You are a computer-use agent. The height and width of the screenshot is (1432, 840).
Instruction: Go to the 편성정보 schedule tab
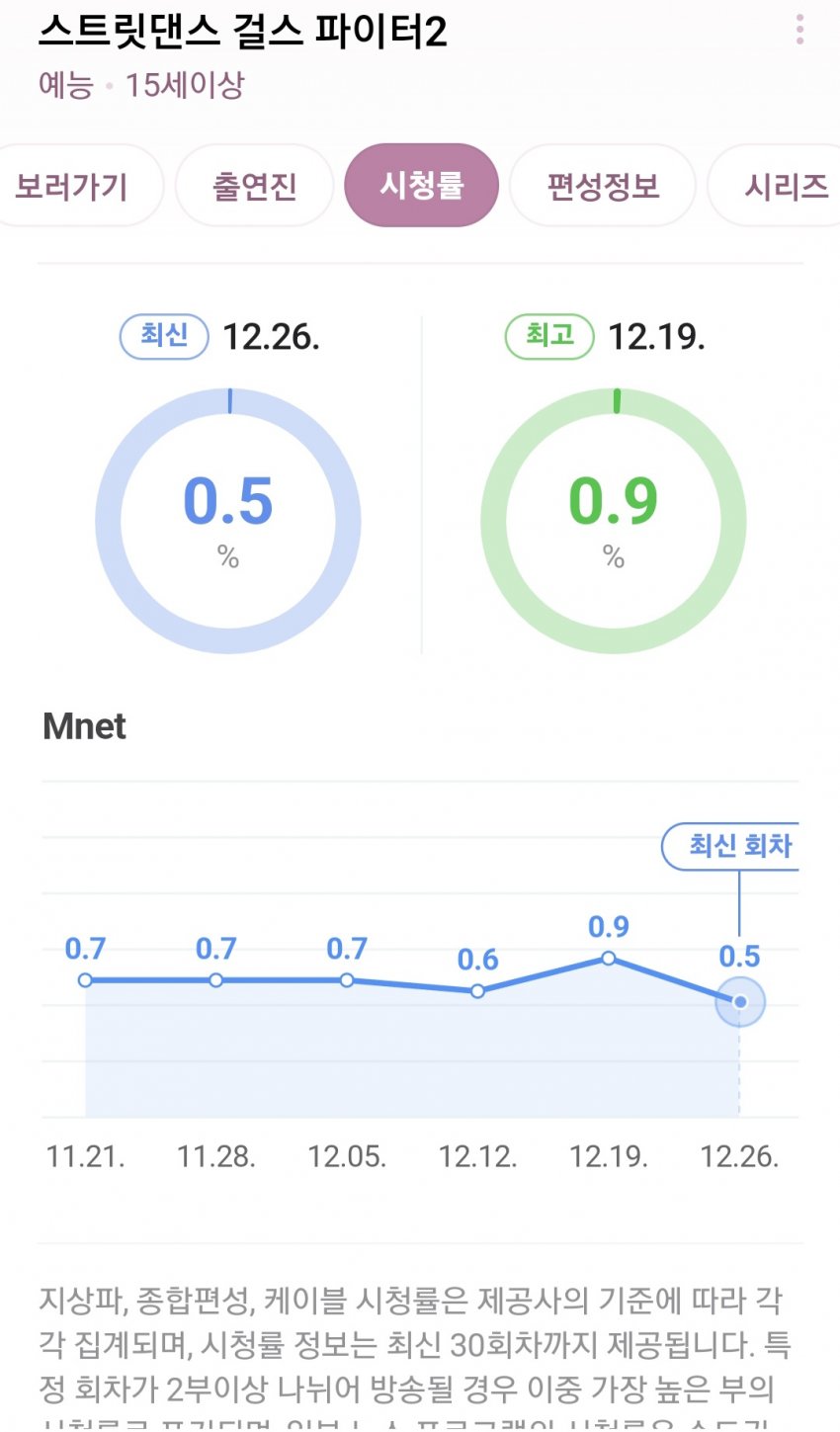click(x=603, y=186)
